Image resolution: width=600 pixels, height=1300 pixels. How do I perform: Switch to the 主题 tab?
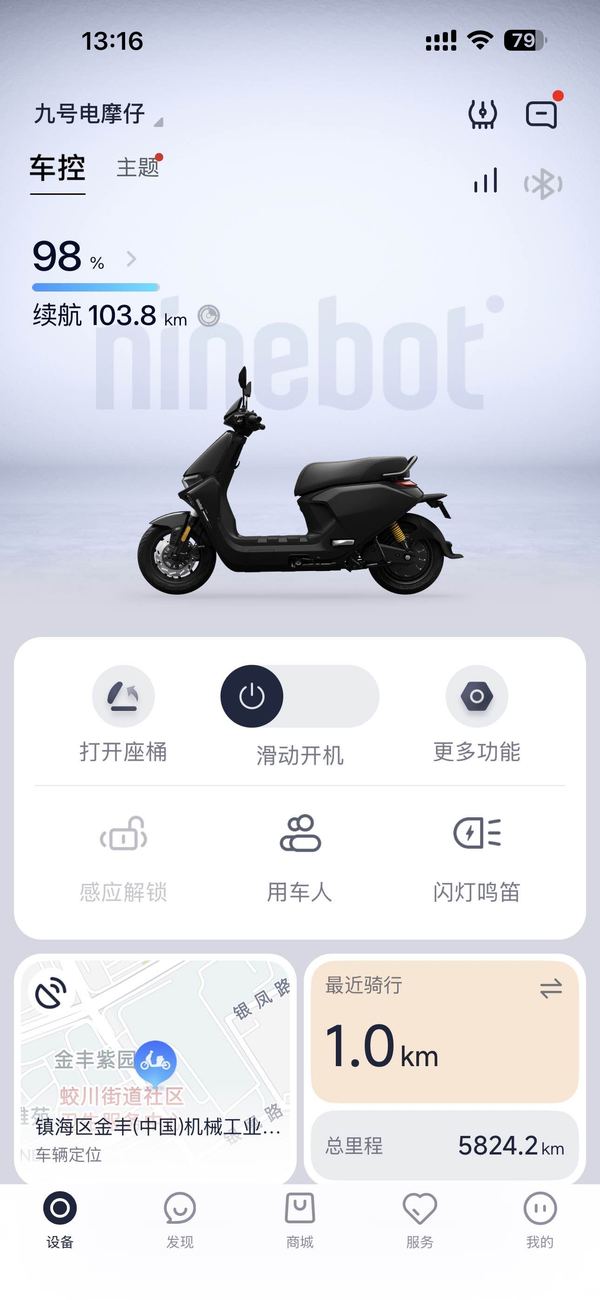[139, 167]
